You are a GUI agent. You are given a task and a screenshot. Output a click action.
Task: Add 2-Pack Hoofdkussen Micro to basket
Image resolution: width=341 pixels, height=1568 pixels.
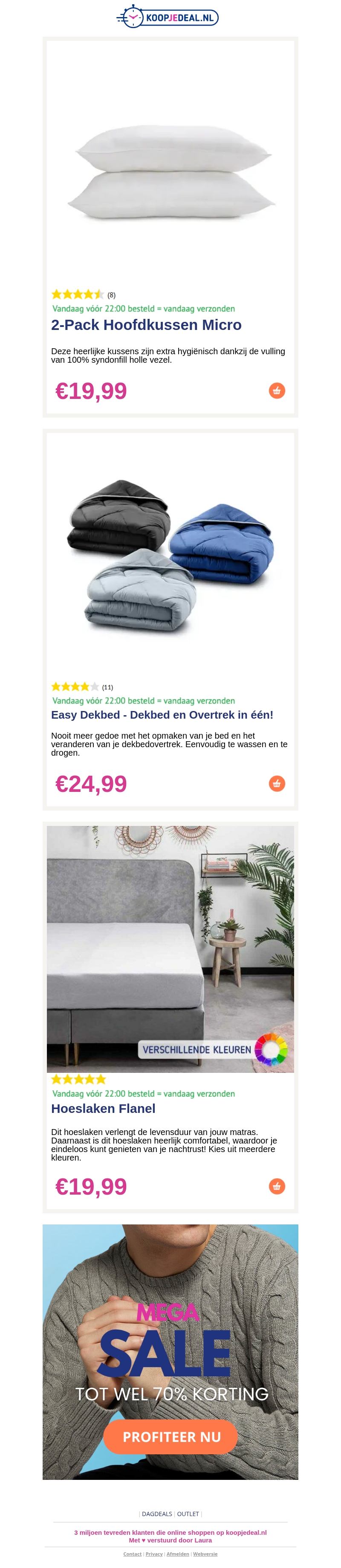point(277,390)
